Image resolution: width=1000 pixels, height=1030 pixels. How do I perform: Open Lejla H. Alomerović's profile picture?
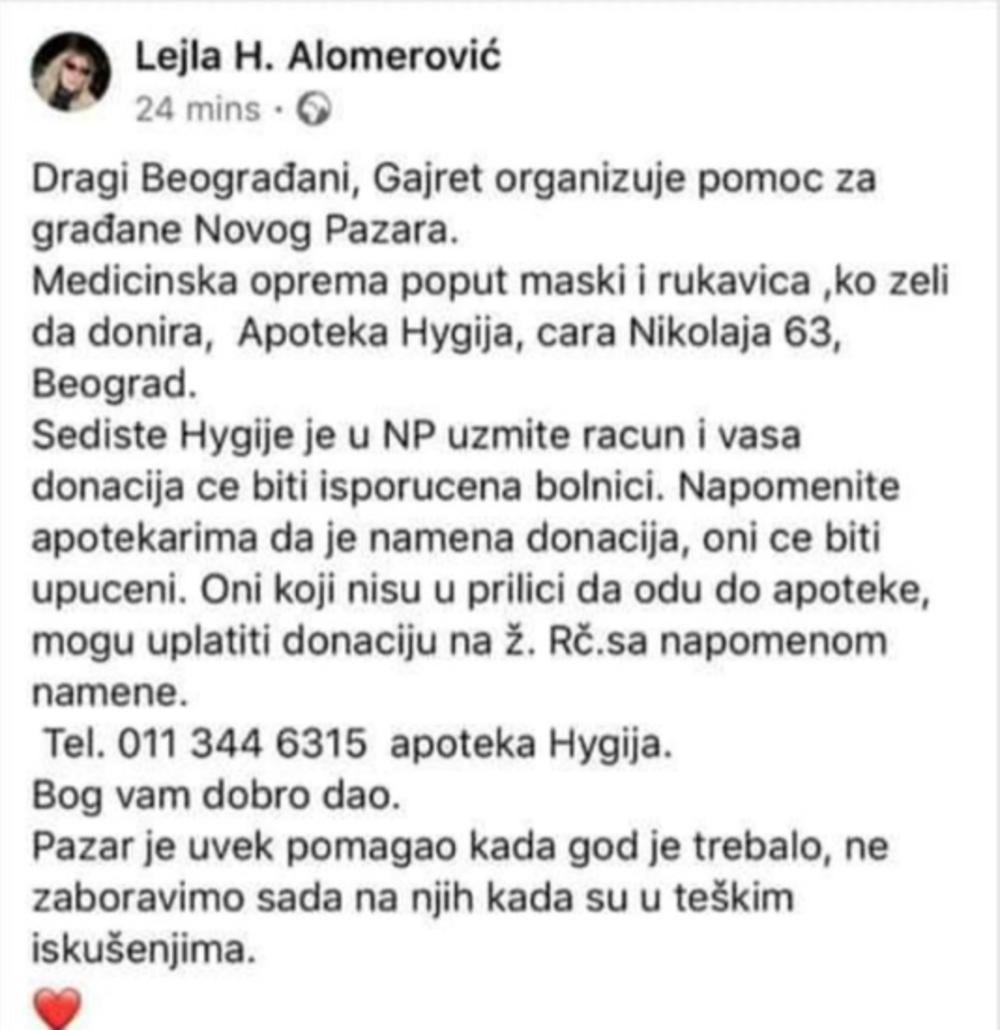coord(69,73)
